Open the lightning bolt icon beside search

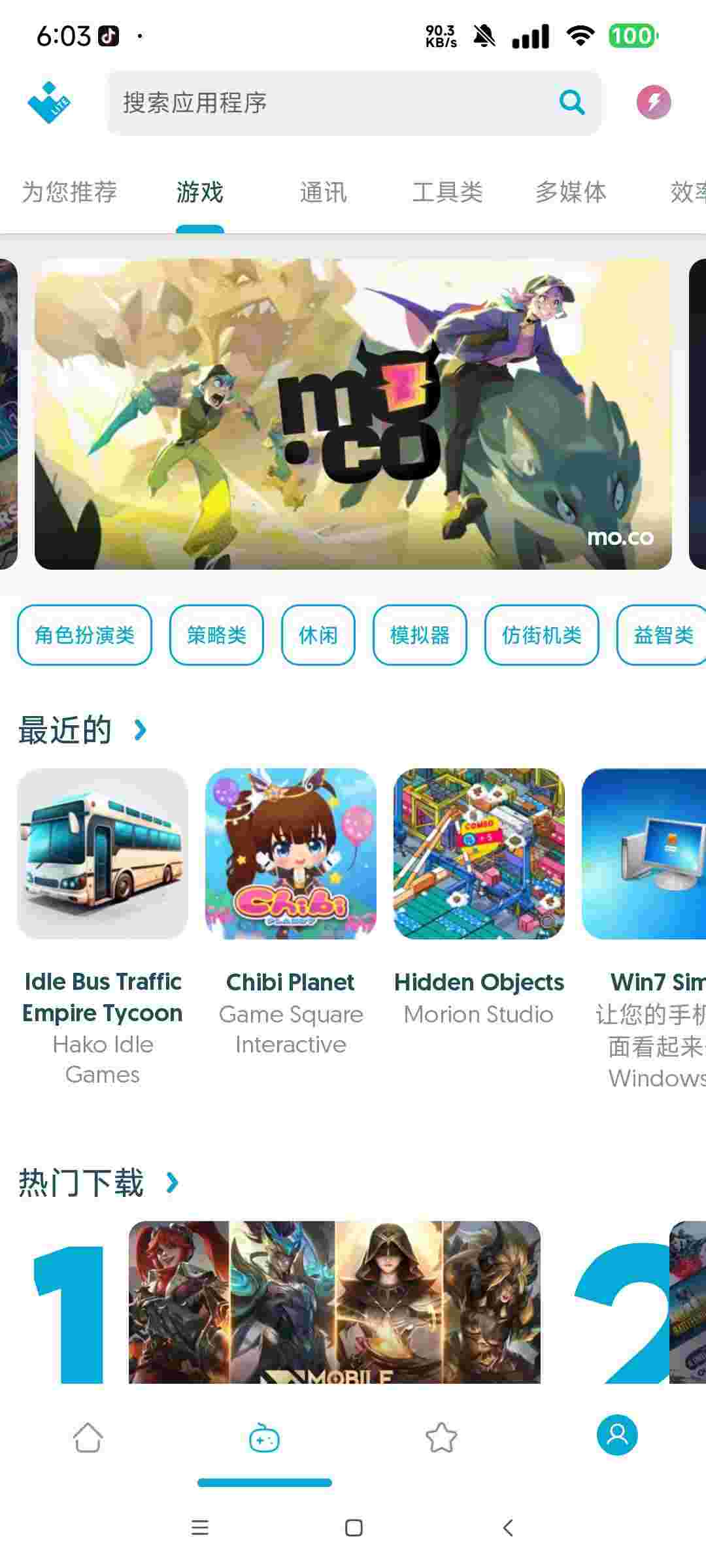[654, 103]
